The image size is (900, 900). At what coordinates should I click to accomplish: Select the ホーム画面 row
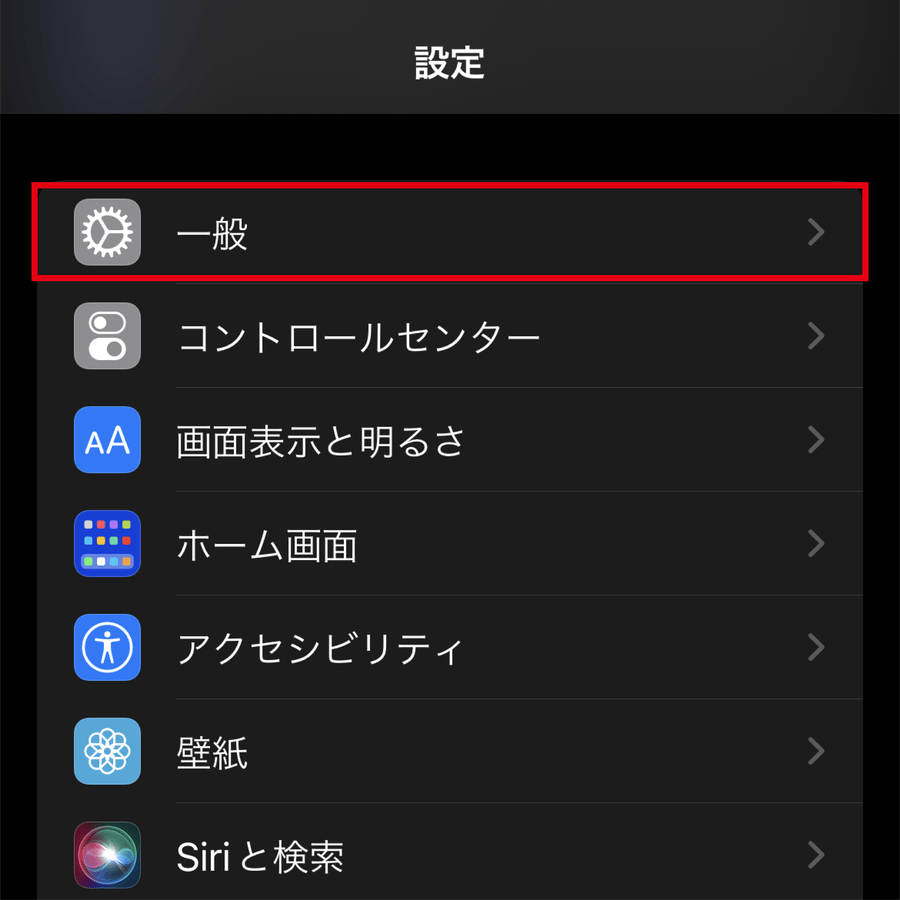point(450,544)
